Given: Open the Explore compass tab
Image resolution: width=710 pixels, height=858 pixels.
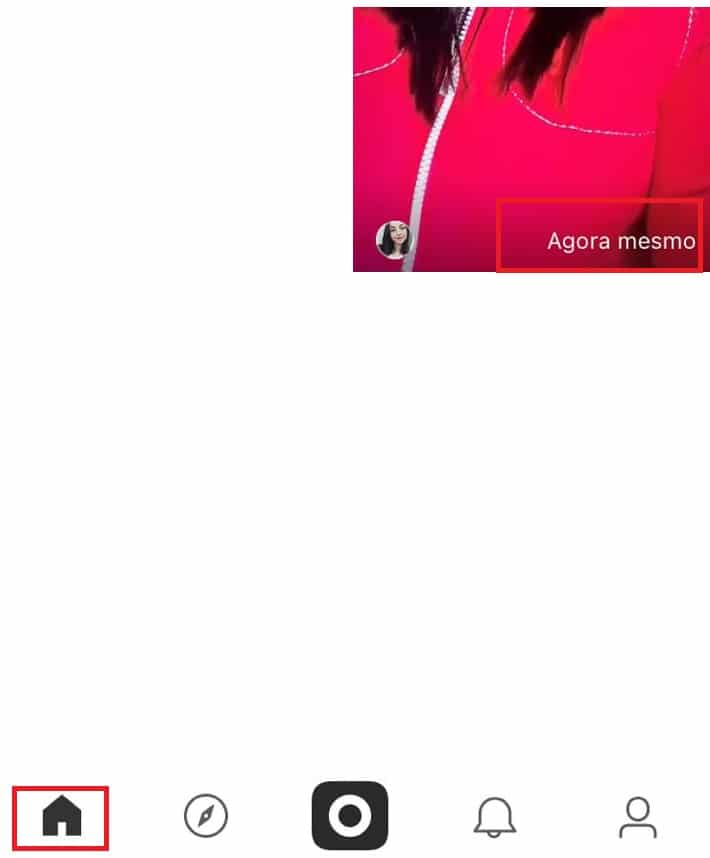Looking at the screenshot, I should click(206, 816).
